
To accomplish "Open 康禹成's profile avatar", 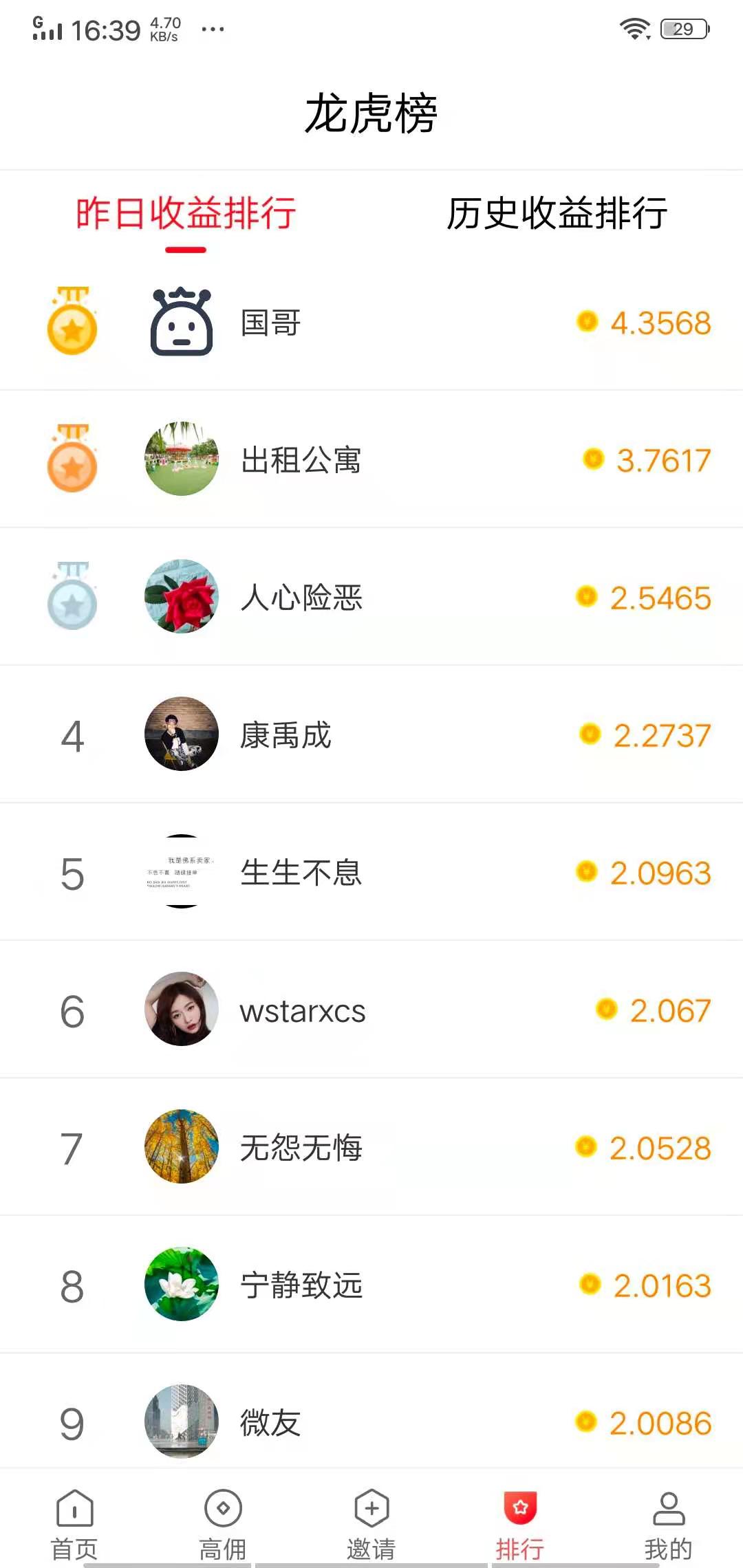I will coord(181,734).
